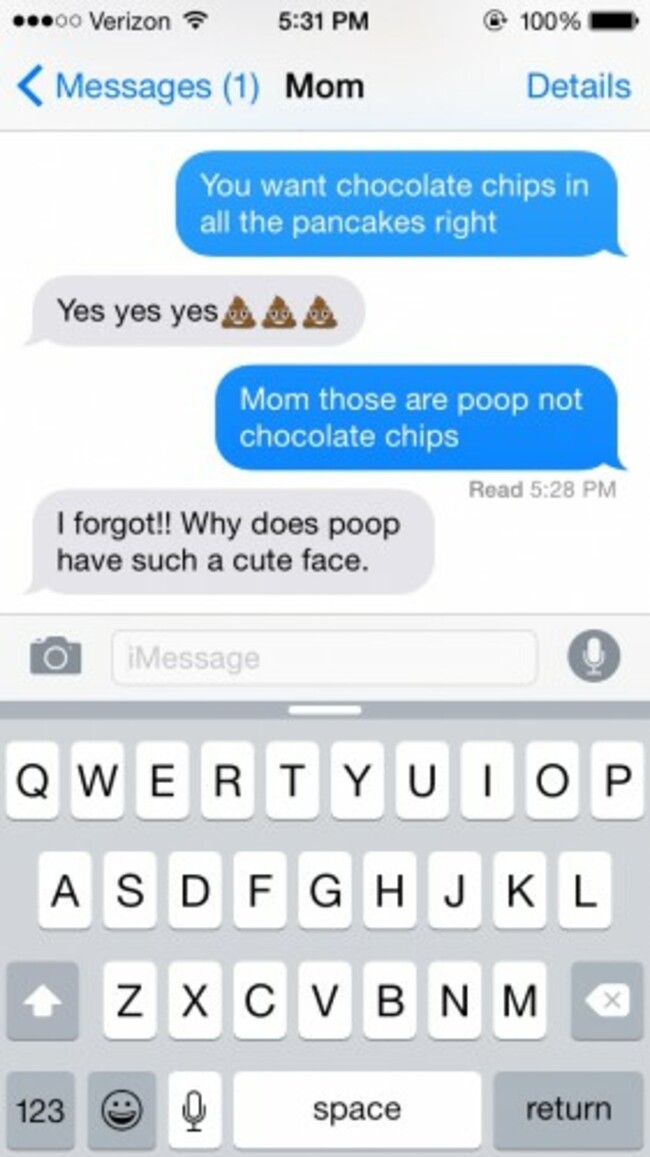Image resolution: width=650 pixels, height=1157 pixels.
Task: Tap the return key
Action: click(567, 1109)
